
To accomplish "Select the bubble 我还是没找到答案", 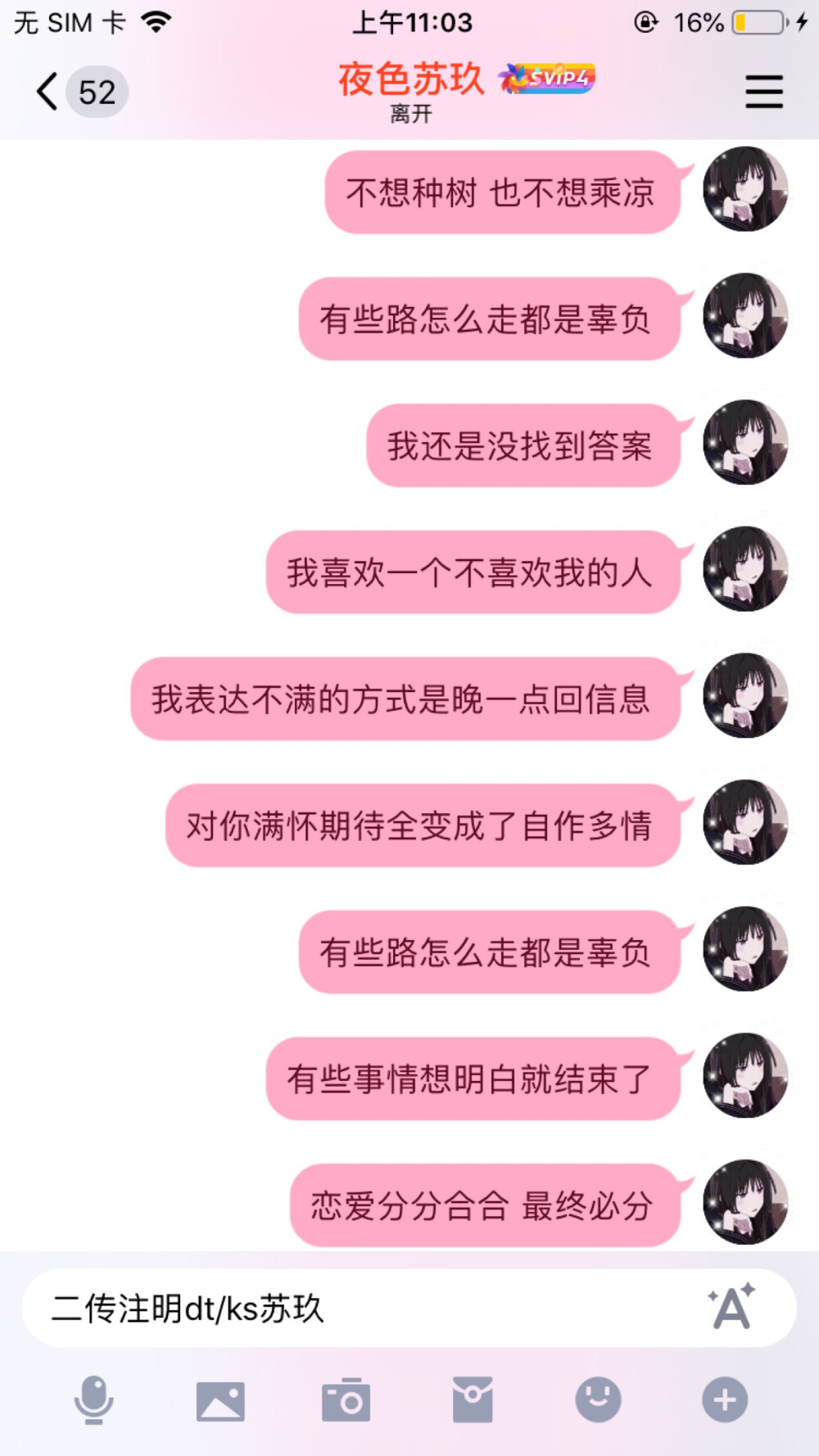I will [x=523, y=447].
